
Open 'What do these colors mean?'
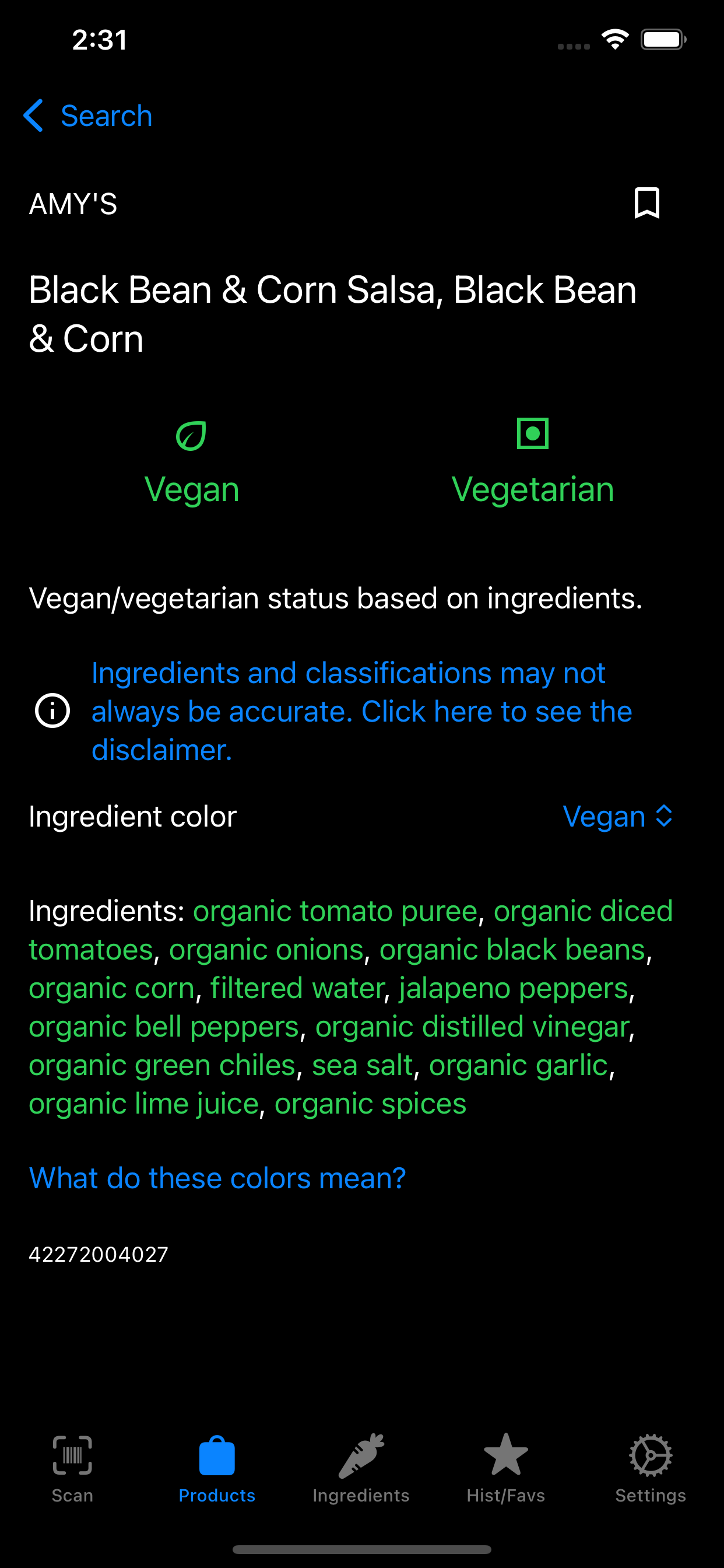(x=217, y=1178)
